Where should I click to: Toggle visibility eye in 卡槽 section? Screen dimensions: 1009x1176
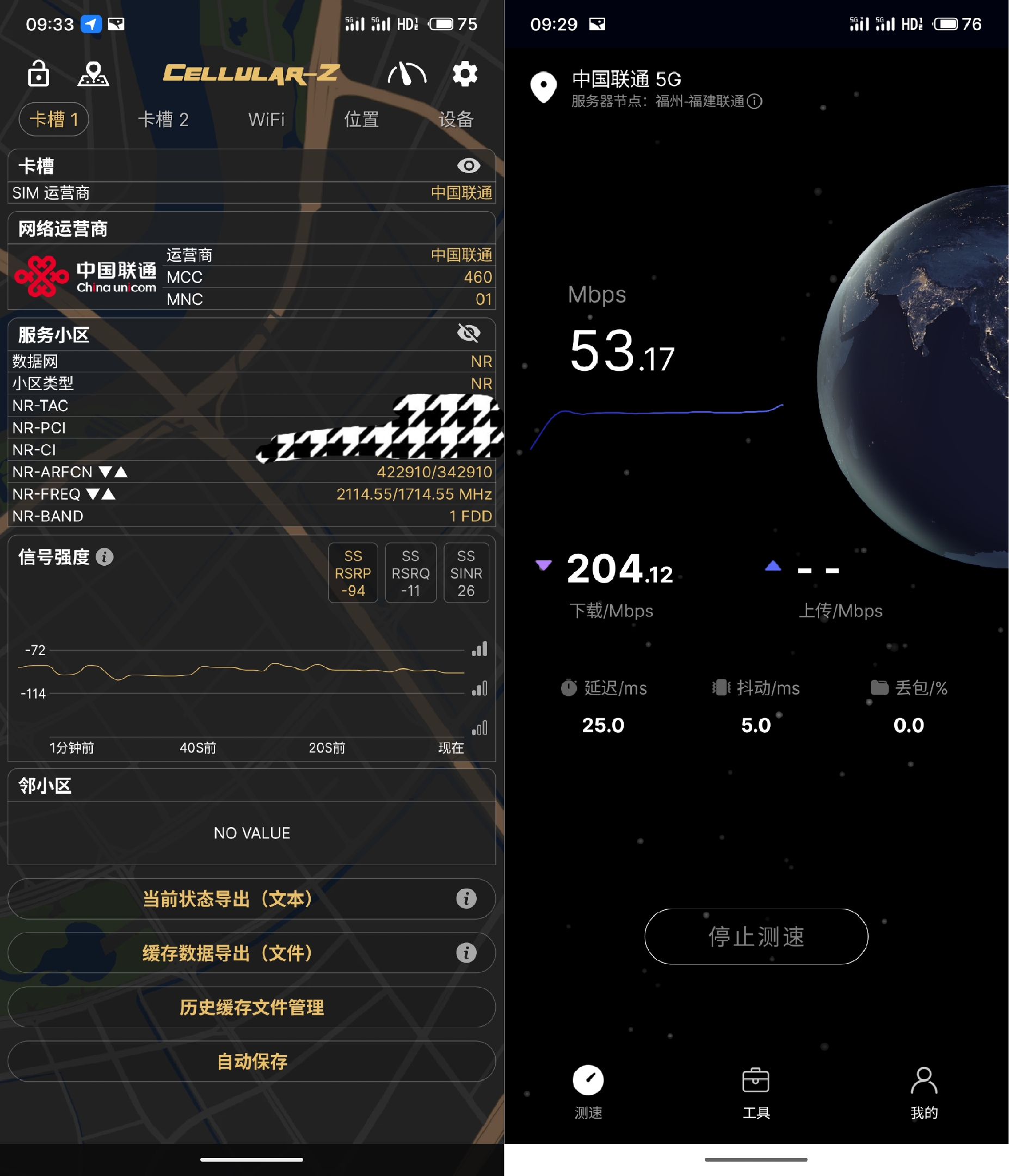(x=468, y=166)
